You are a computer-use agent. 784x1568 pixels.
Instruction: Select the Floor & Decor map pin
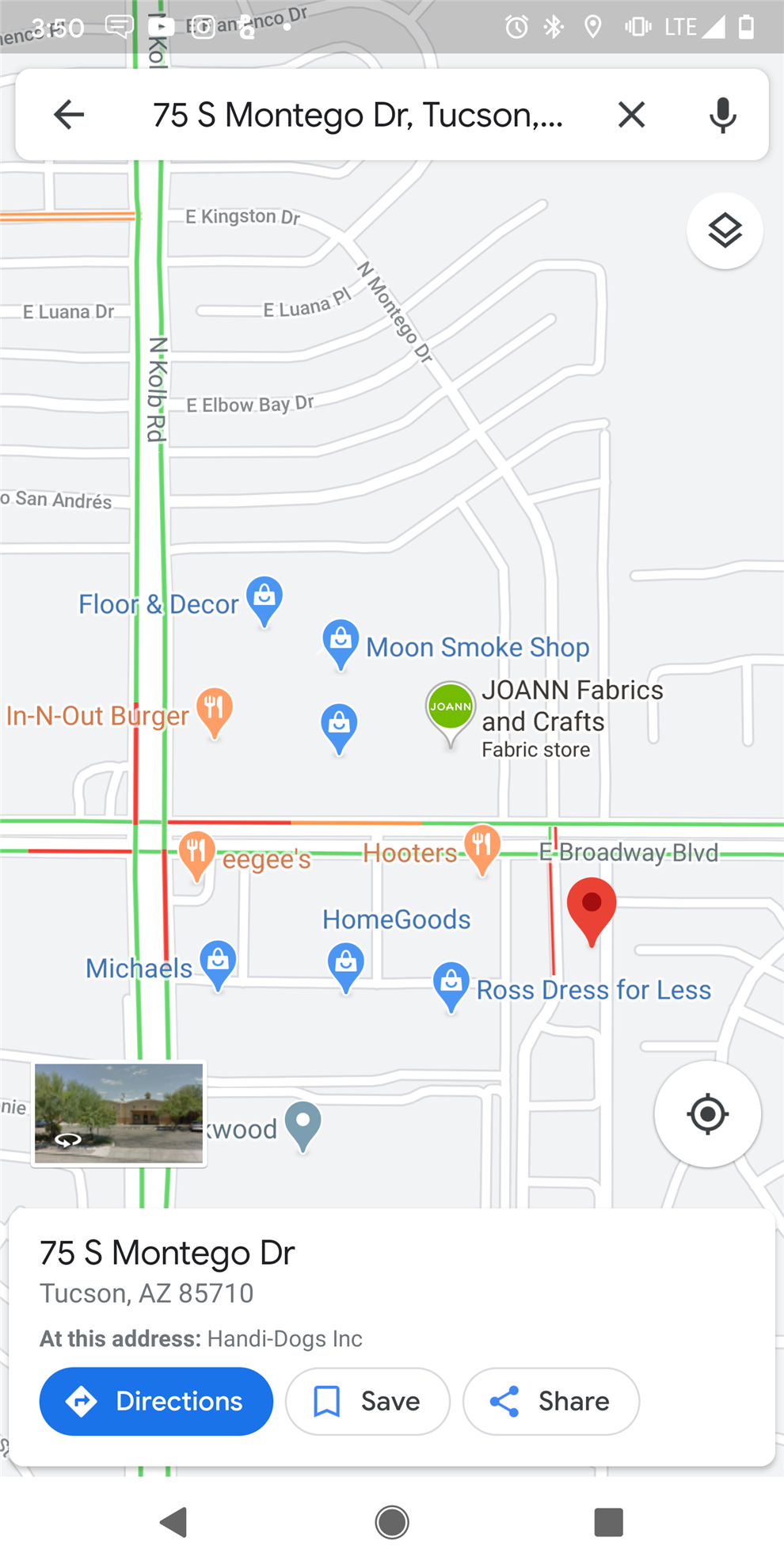[x=265, y=596]
